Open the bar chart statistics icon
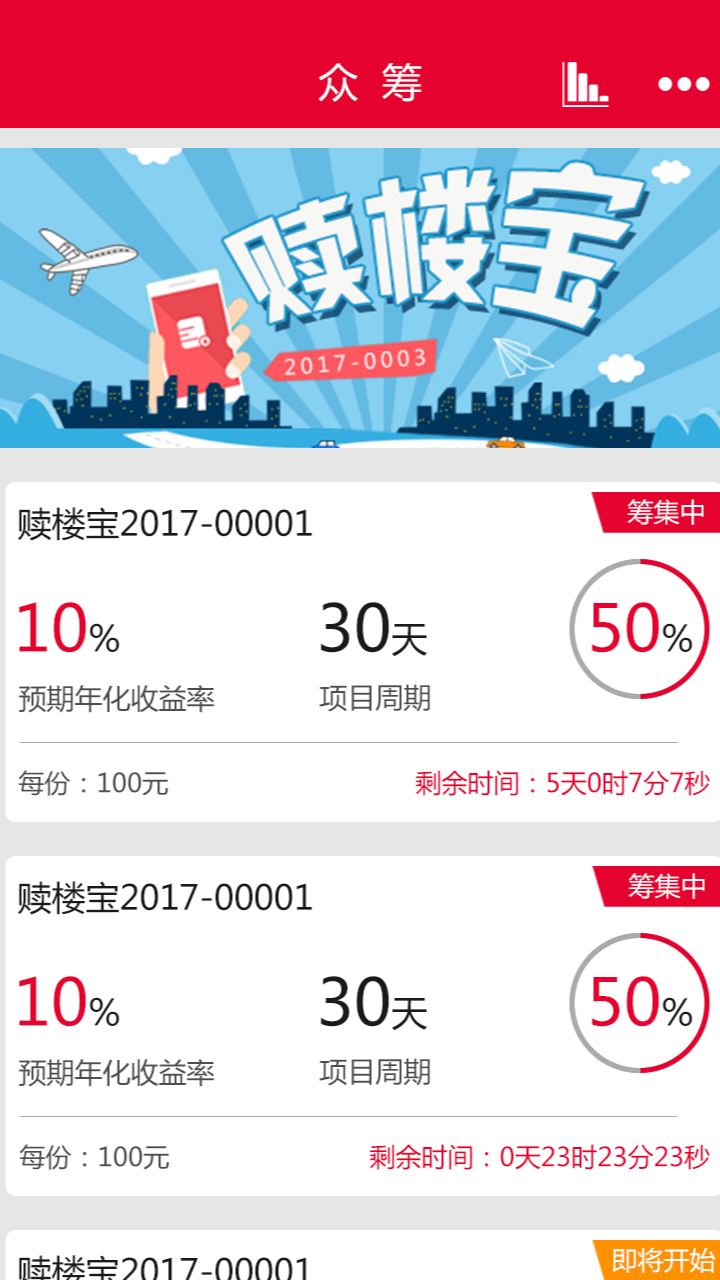Screen dimensions: 720x1280 [585, 83]
